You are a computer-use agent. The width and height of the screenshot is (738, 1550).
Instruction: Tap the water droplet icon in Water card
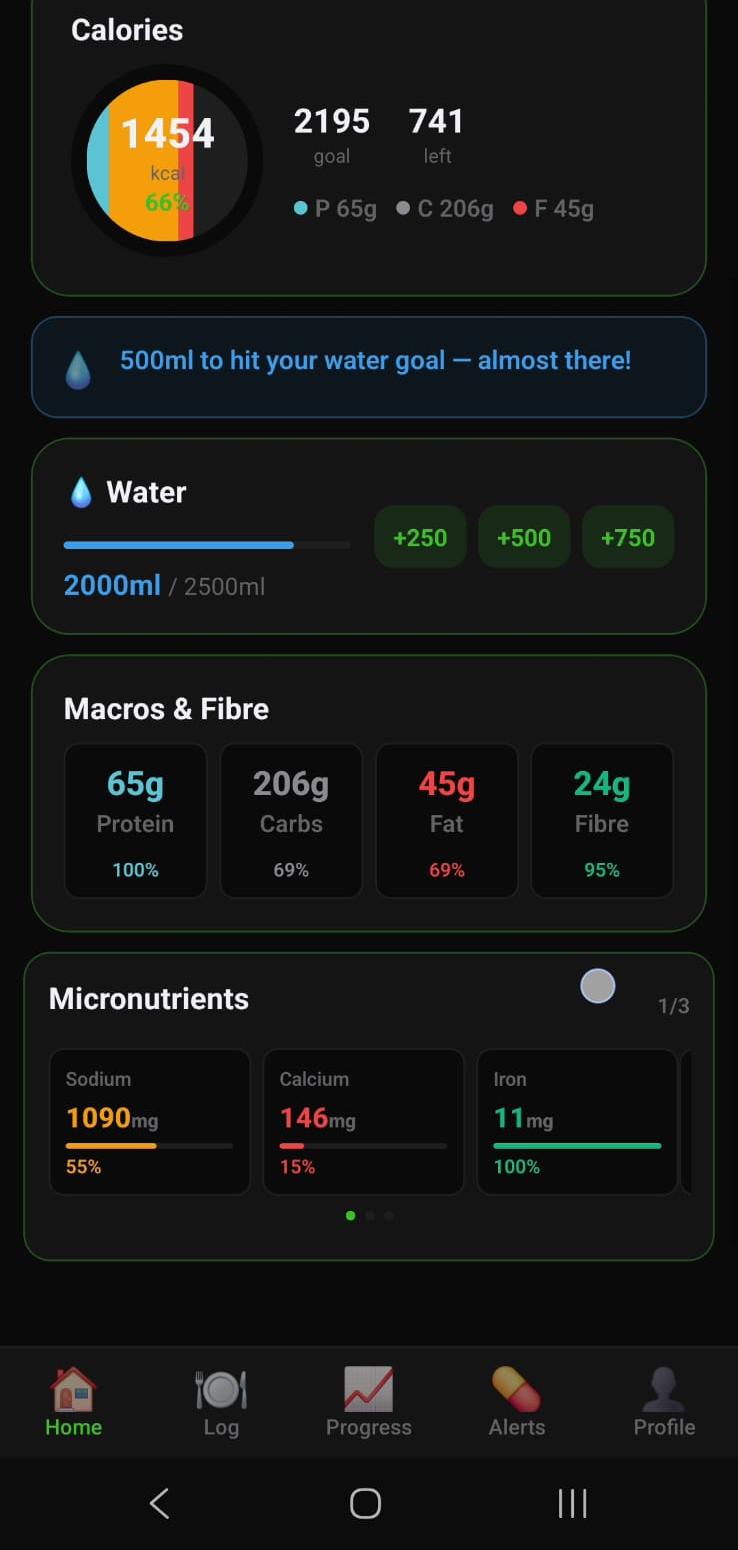pos(81,492)
